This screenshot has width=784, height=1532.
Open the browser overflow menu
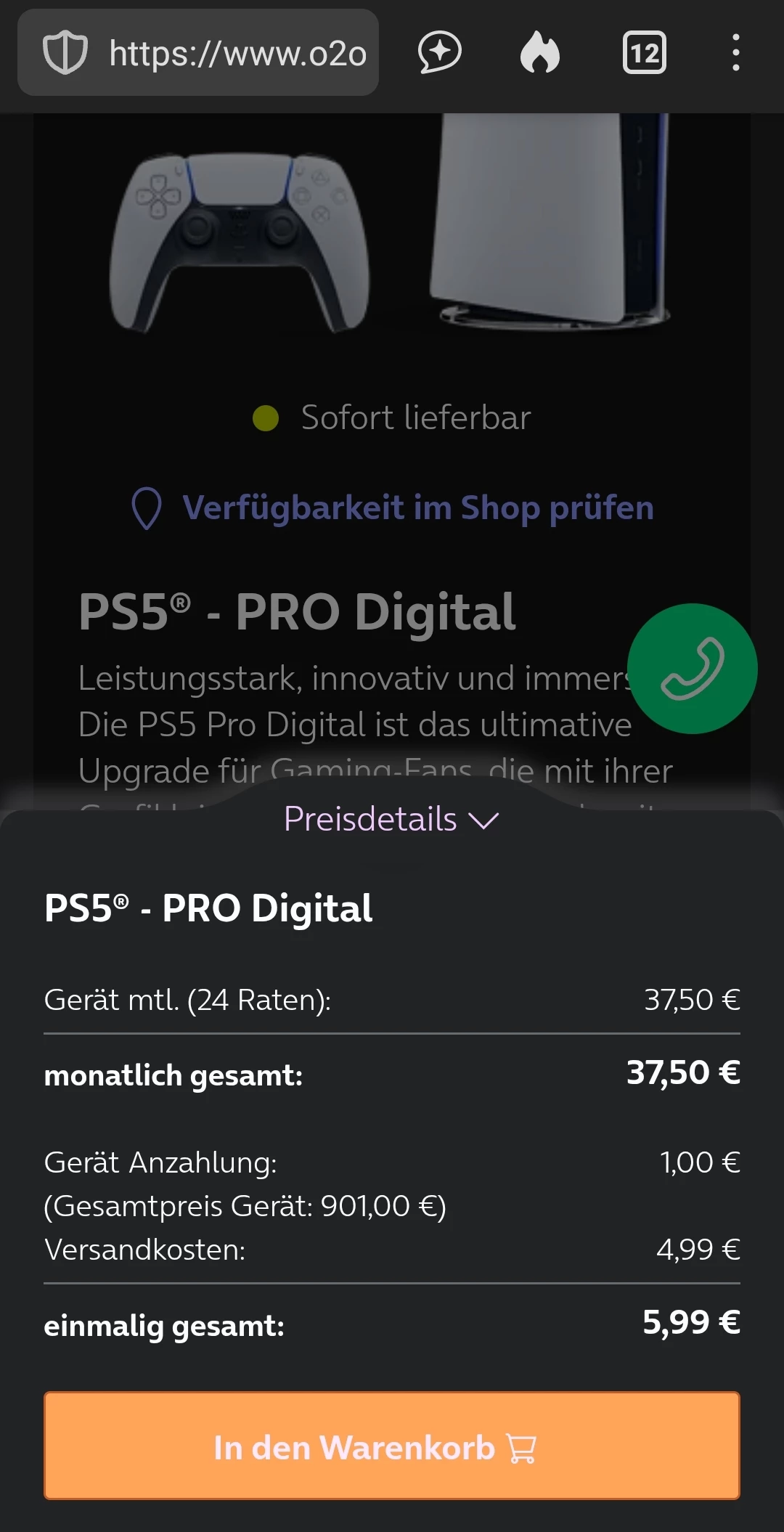tap(735, 52)
